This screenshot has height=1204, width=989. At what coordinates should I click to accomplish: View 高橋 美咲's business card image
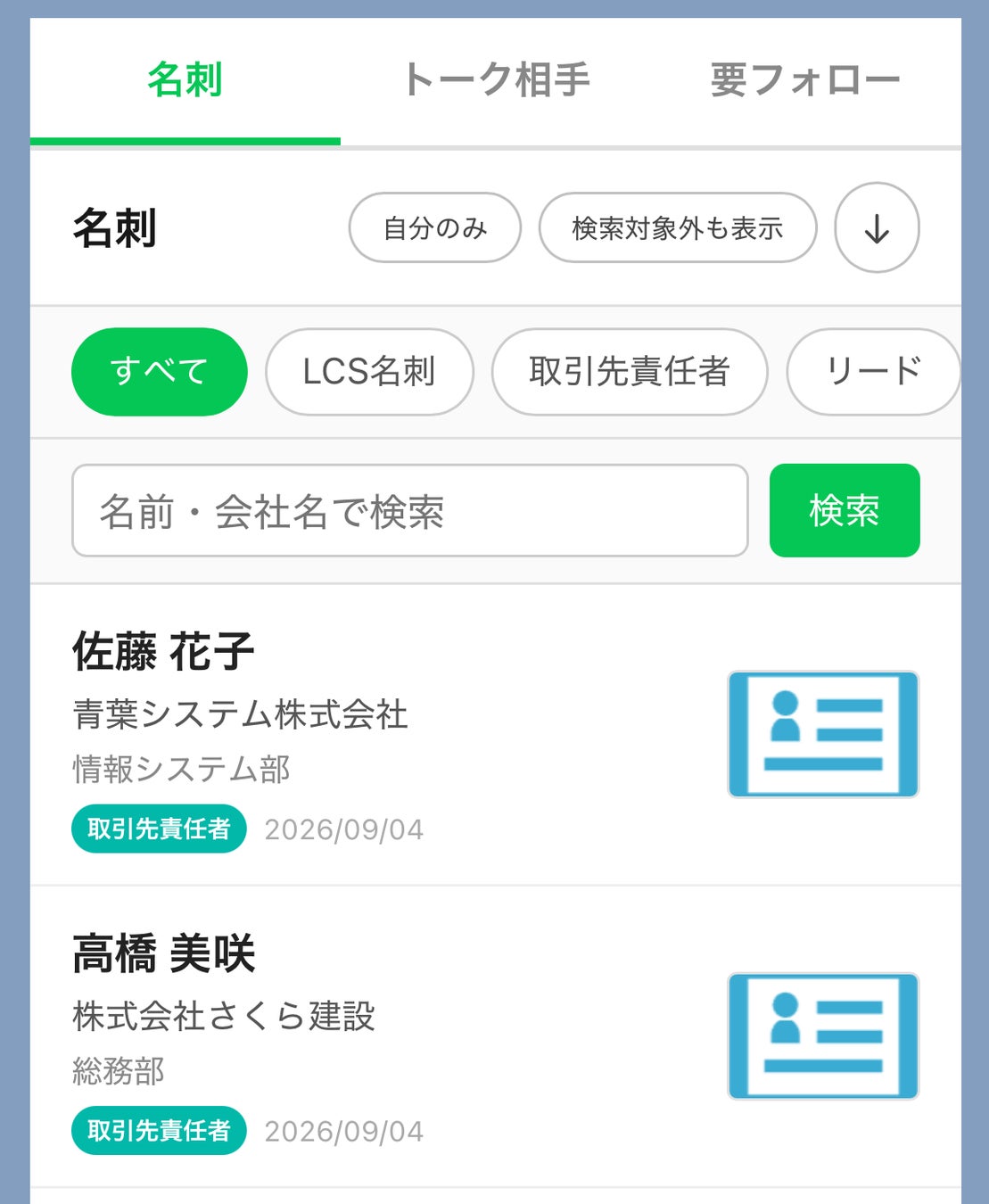(823, 1036)
